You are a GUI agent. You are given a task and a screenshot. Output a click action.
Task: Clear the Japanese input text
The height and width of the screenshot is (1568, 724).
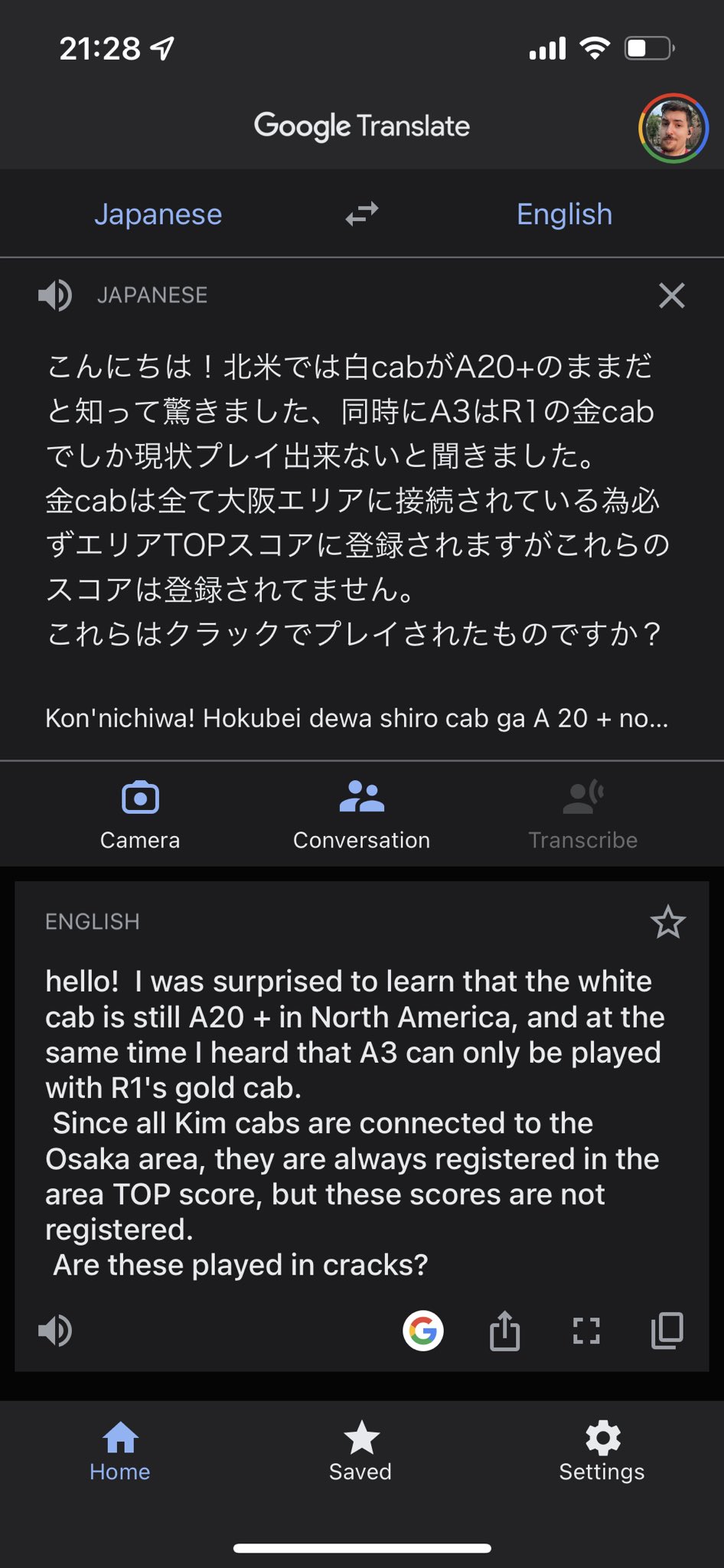(x=671, y=295)
